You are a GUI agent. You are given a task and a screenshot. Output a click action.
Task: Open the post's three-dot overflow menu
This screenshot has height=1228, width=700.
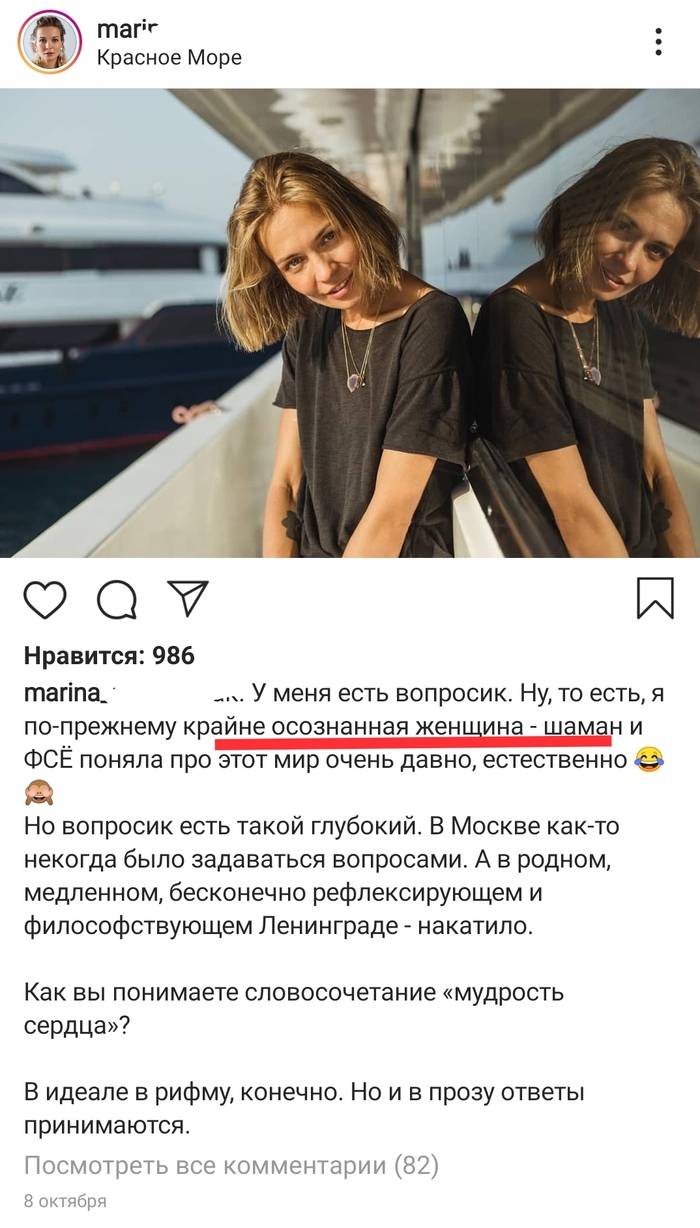(x=658, y=42)
